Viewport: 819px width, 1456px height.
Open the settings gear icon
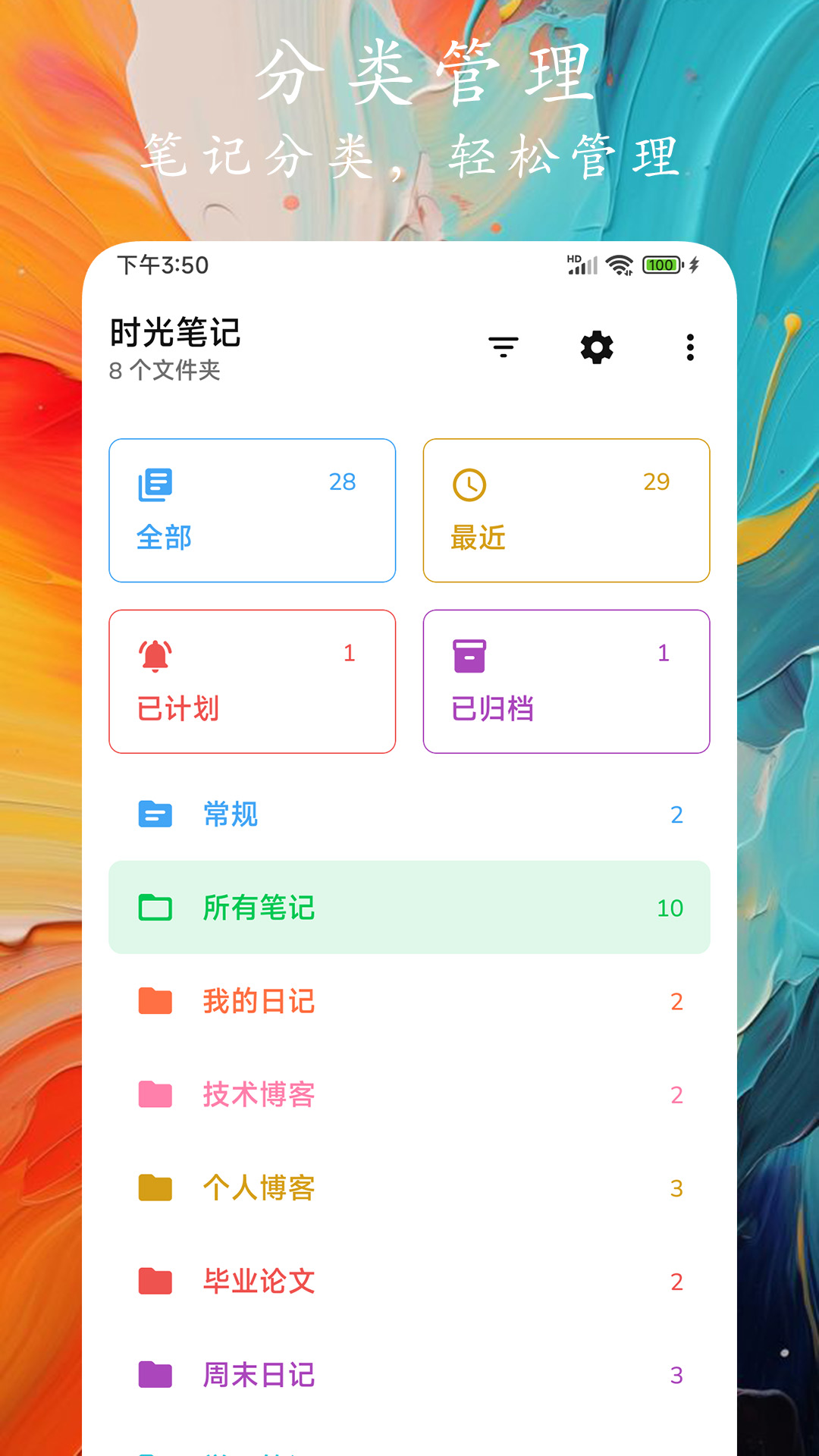click(x=597, y=347)
